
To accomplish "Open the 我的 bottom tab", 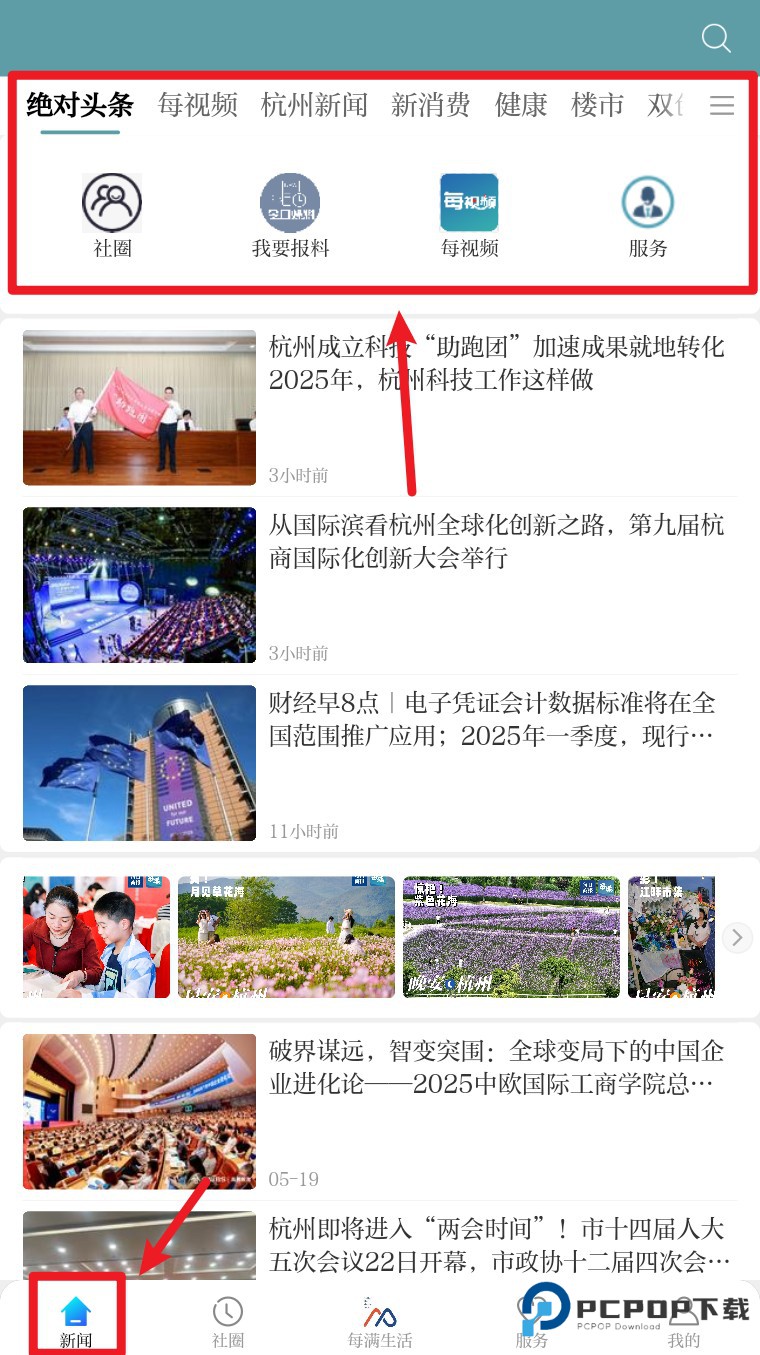I will coord(684,1322).
